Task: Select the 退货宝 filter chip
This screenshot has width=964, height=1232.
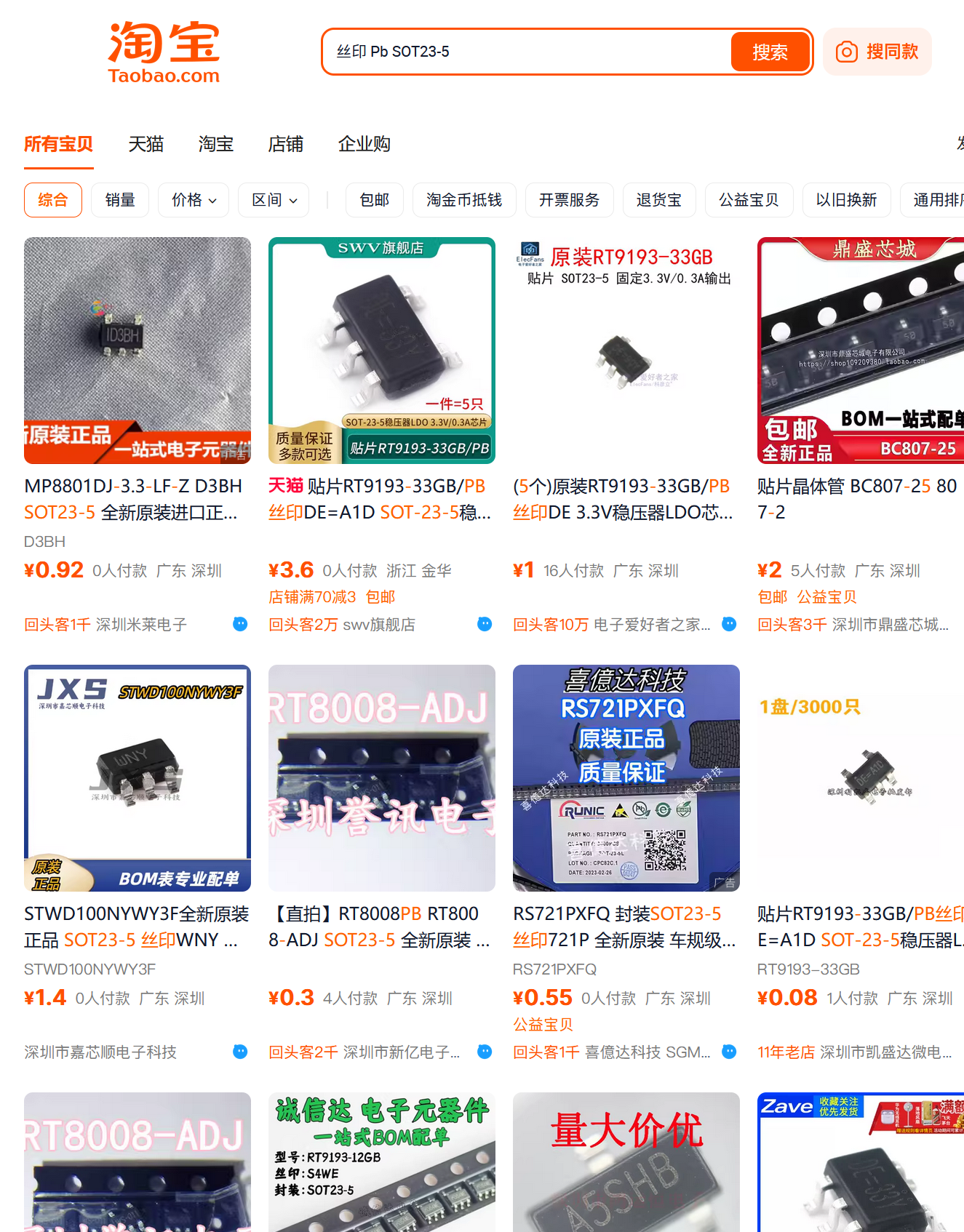Action: [x=659, y=200]
